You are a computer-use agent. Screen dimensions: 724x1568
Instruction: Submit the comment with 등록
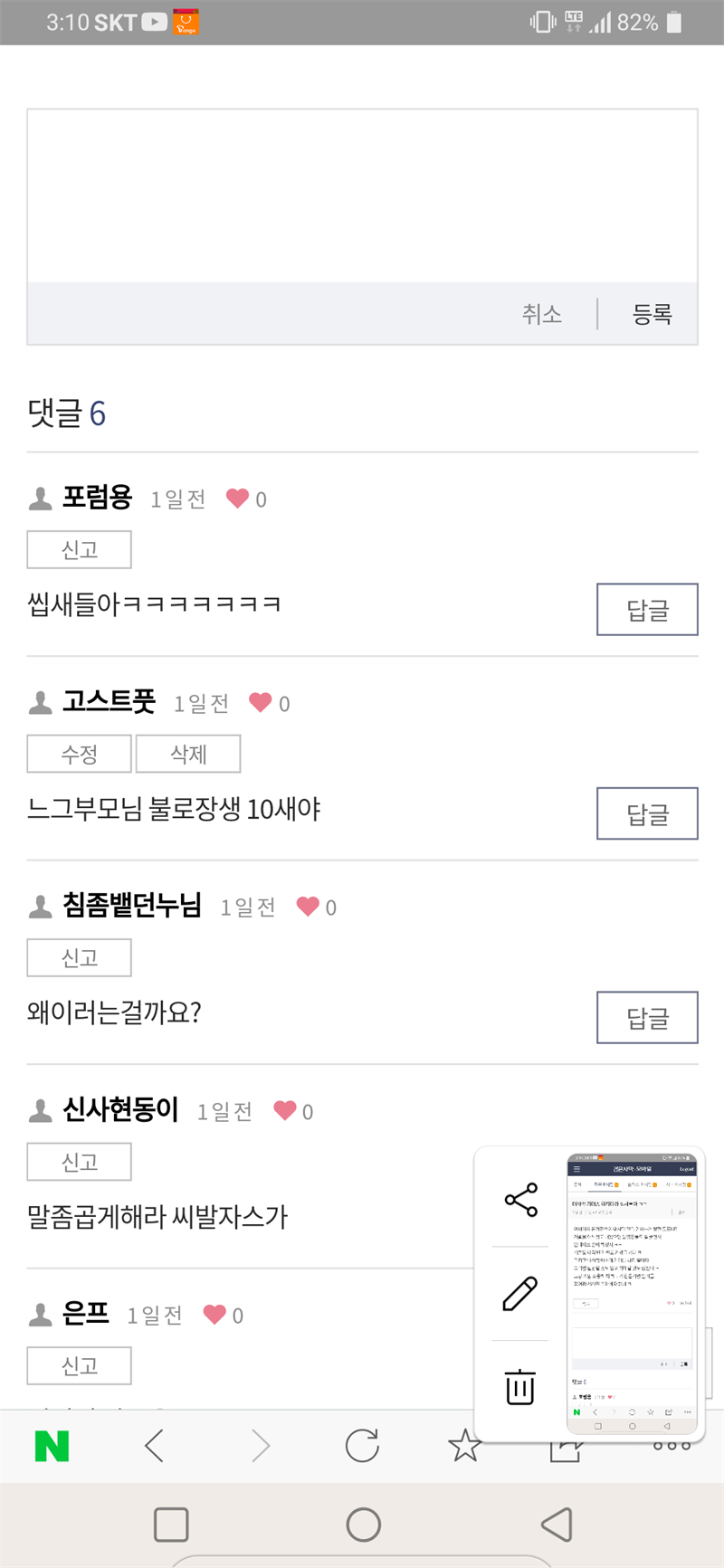click(x=652, y=314)
